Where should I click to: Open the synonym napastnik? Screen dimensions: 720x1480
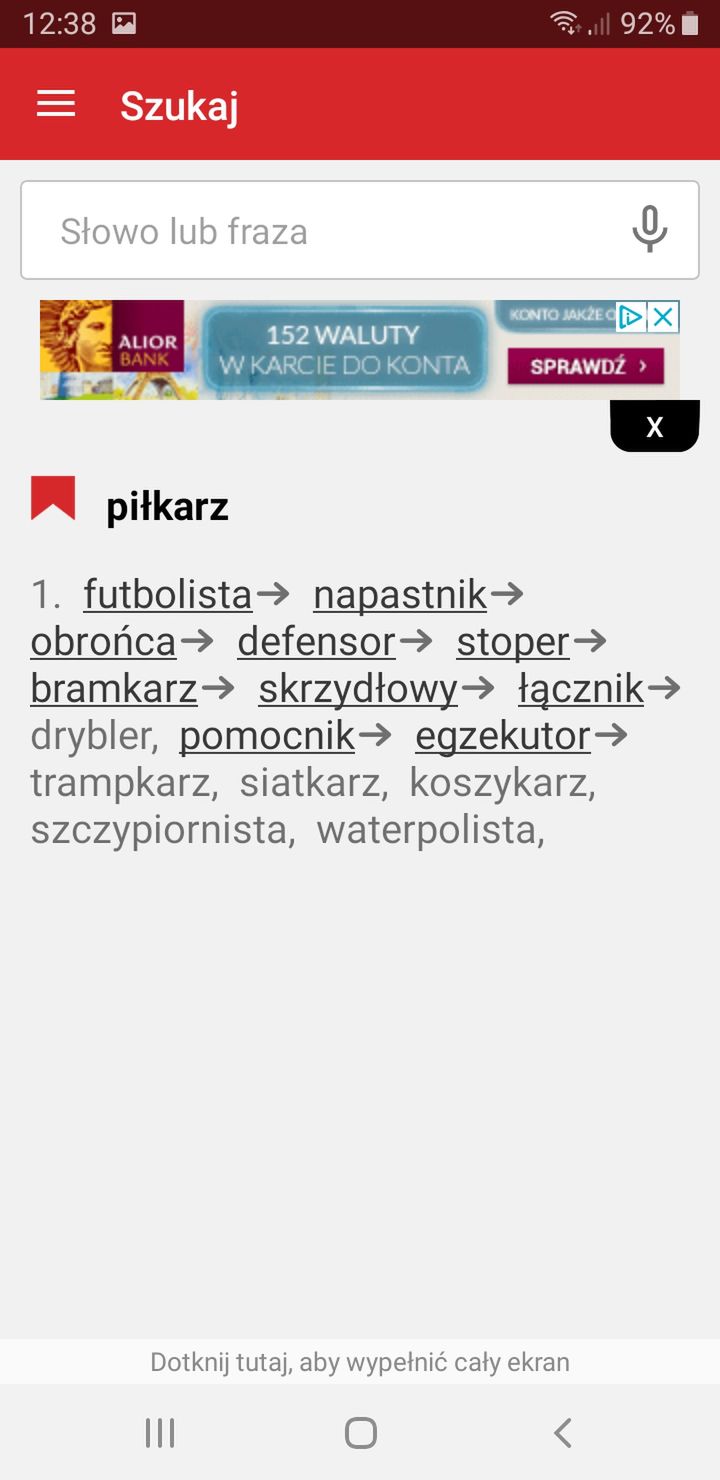tap(400, 594)
